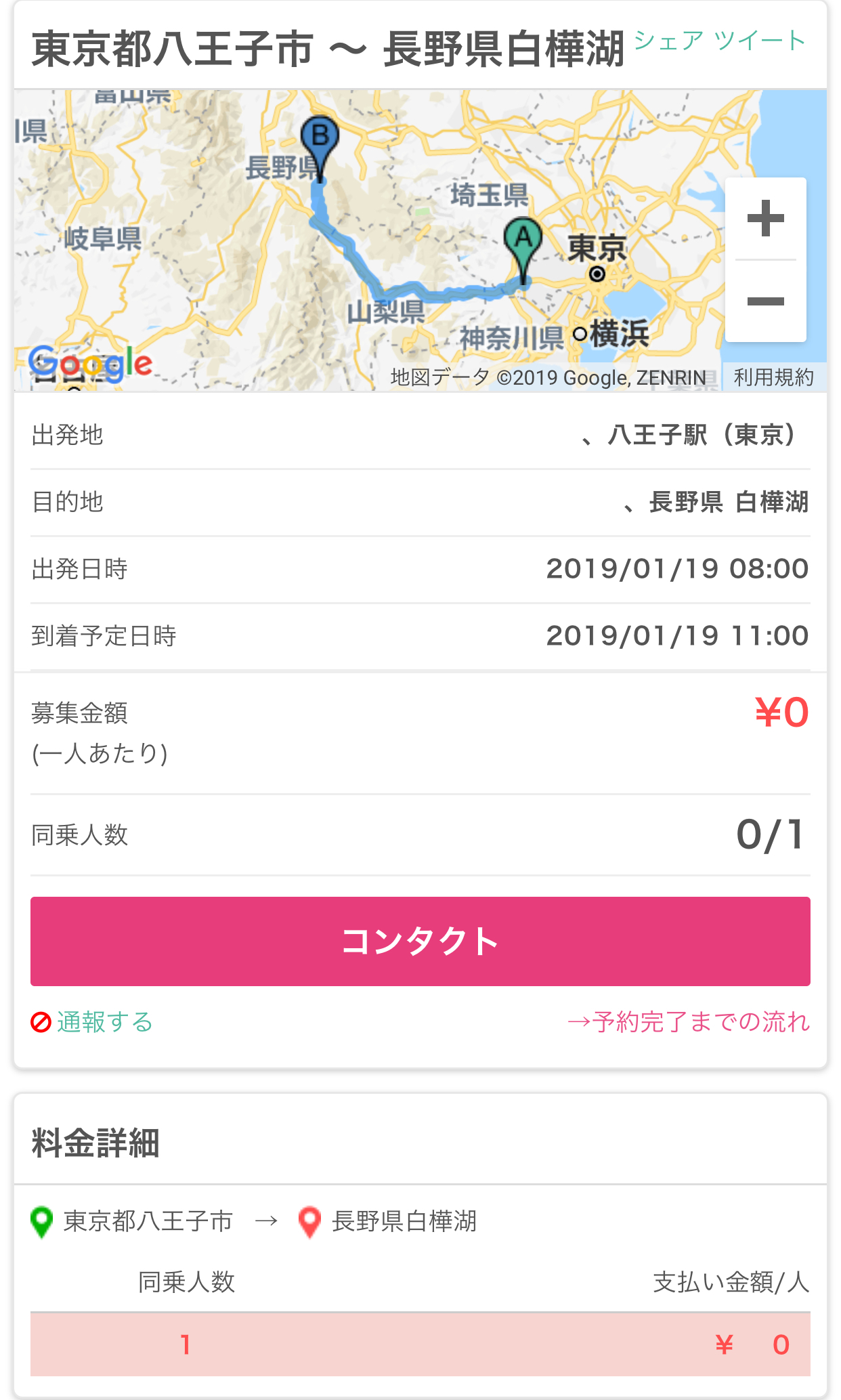Tap the ツイート tweet link

click(x=760, y=41)
